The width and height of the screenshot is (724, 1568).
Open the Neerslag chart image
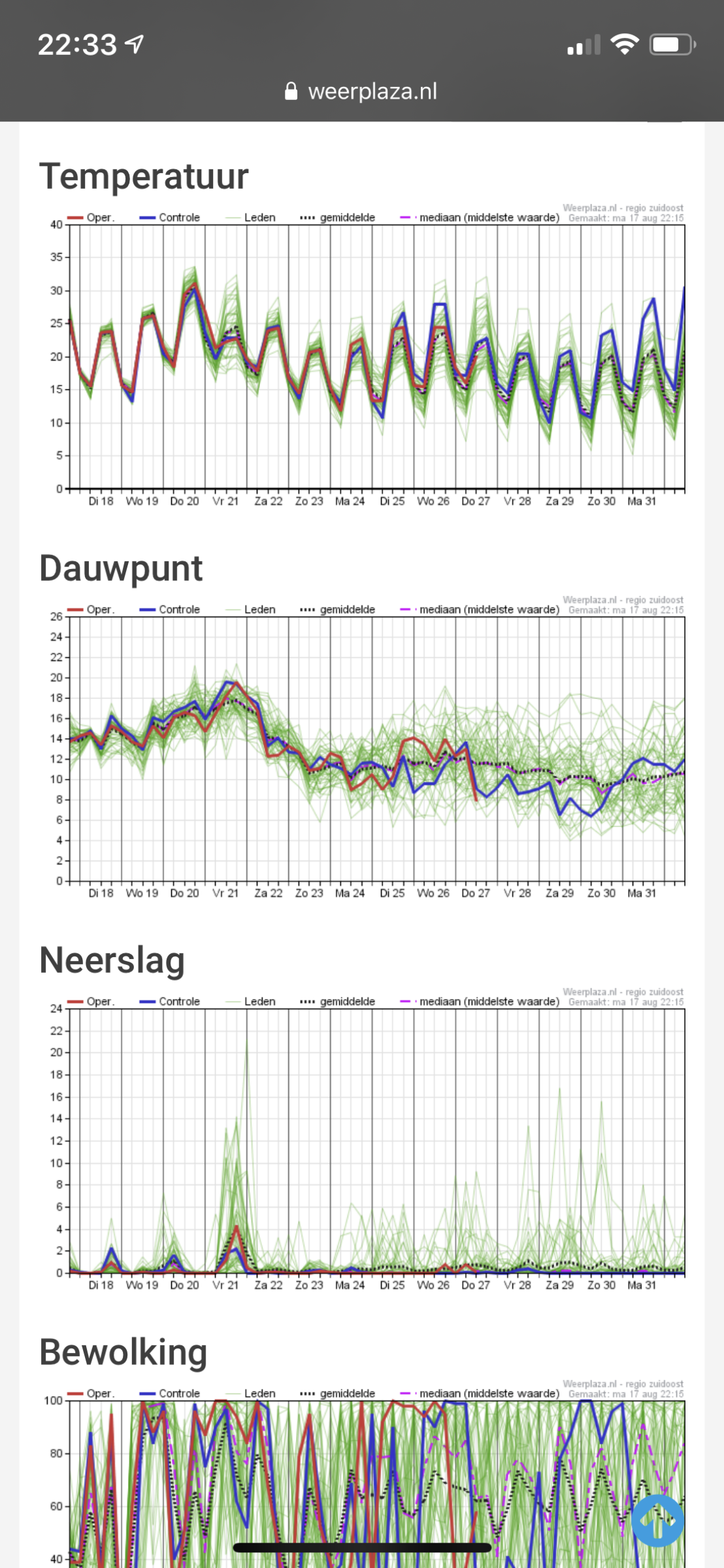point(363,1140)
